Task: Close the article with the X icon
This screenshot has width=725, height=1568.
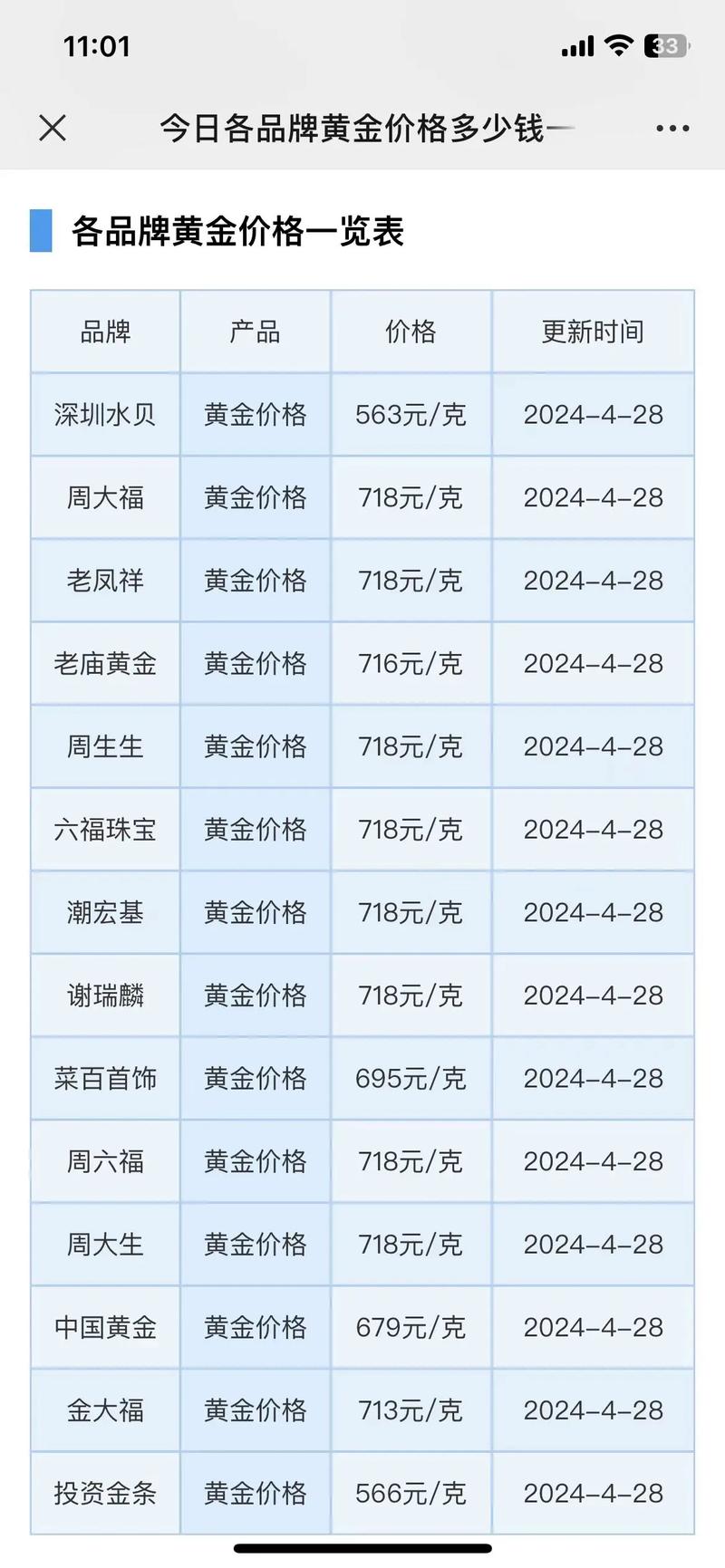Action: (52, 128)
